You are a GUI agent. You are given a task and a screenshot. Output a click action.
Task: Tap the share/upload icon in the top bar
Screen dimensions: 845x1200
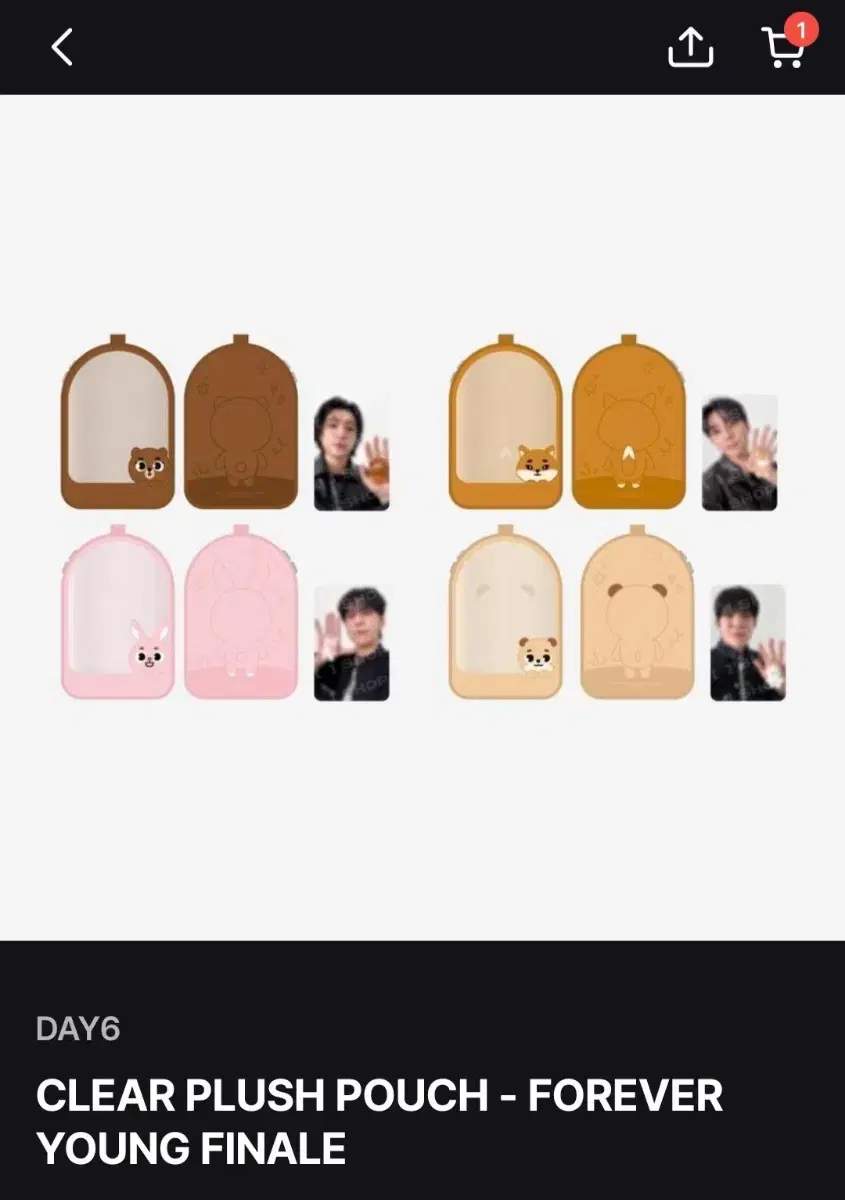(691, 46)
